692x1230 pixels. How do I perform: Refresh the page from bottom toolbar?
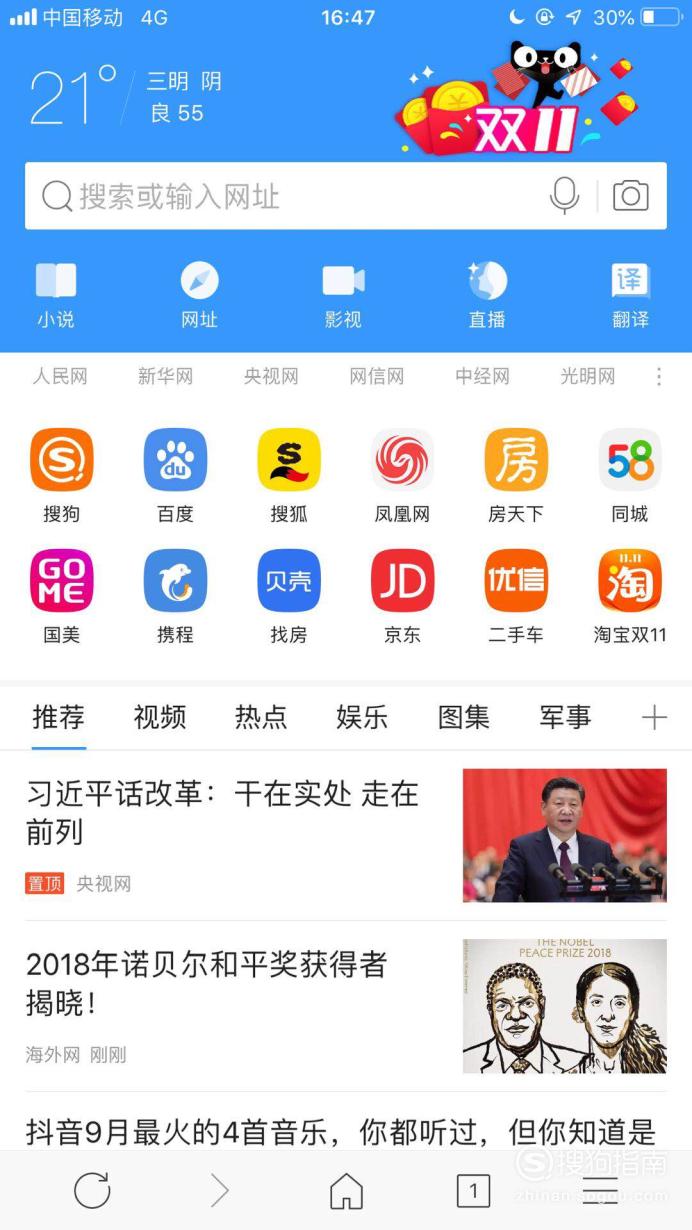click(x=92, y=1190)
